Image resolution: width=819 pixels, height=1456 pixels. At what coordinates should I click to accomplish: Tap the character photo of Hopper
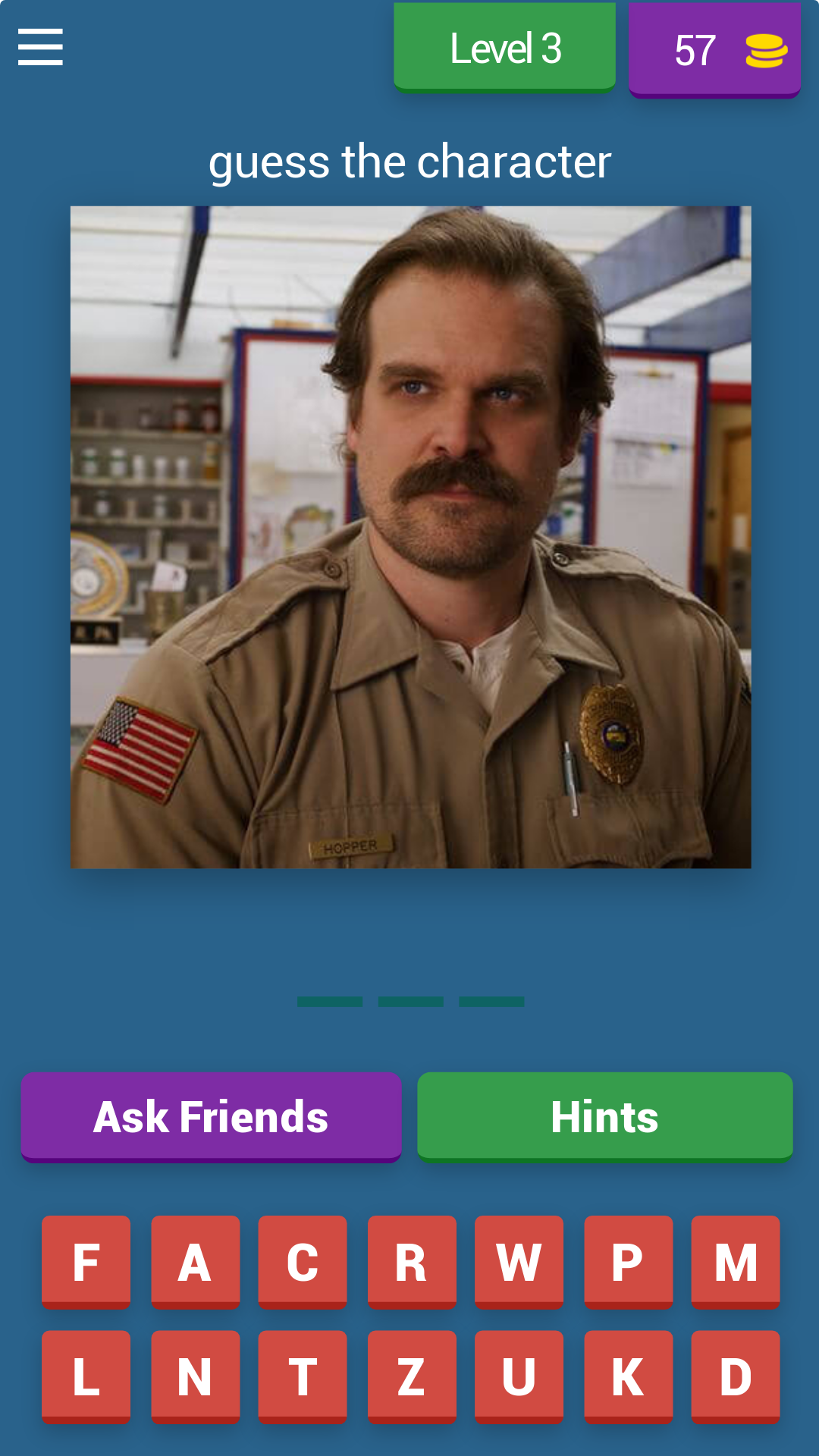(411, 536)
